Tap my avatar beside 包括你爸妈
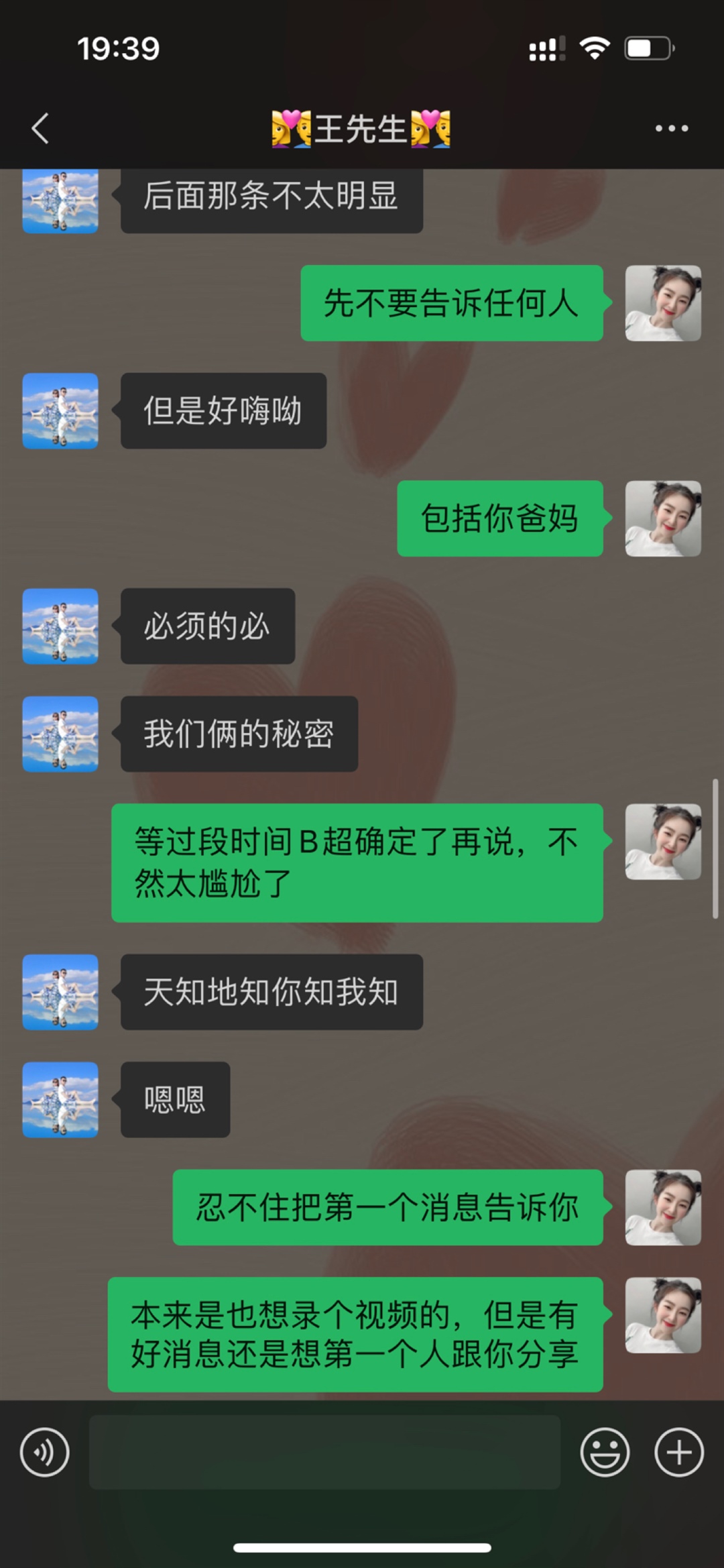The image size is (724, 1568). 663,518
